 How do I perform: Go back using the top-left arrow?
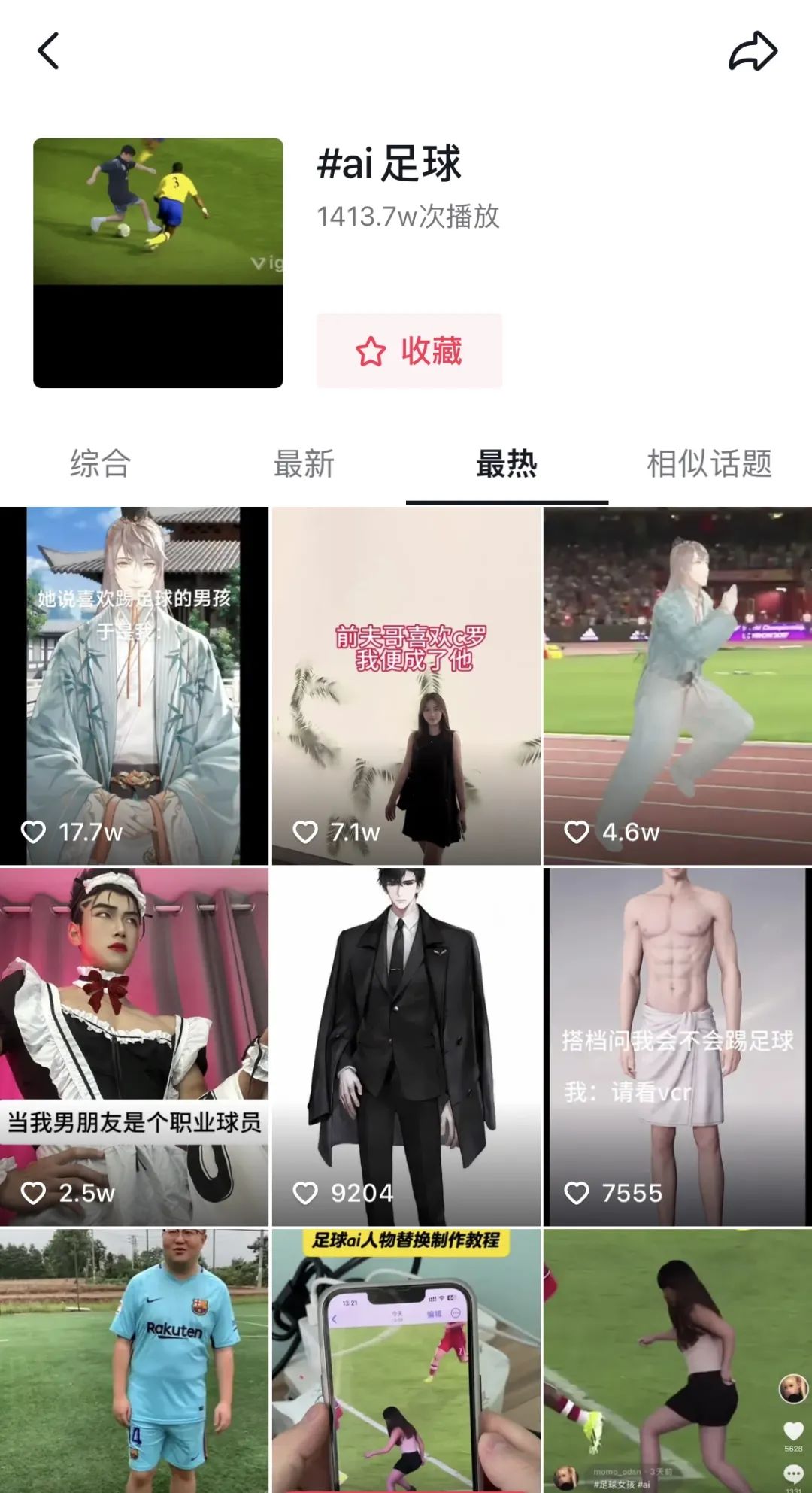(49, 51)
